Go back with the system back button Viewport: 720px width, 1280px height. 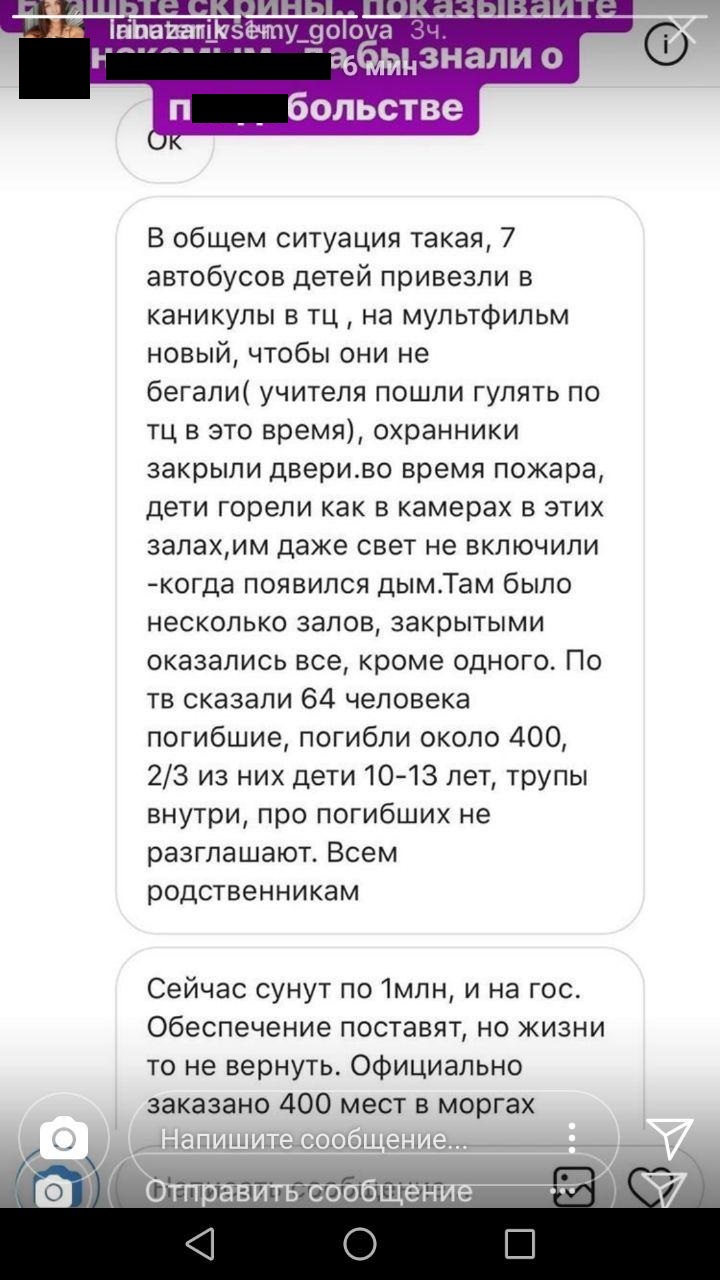[201, 1243]
